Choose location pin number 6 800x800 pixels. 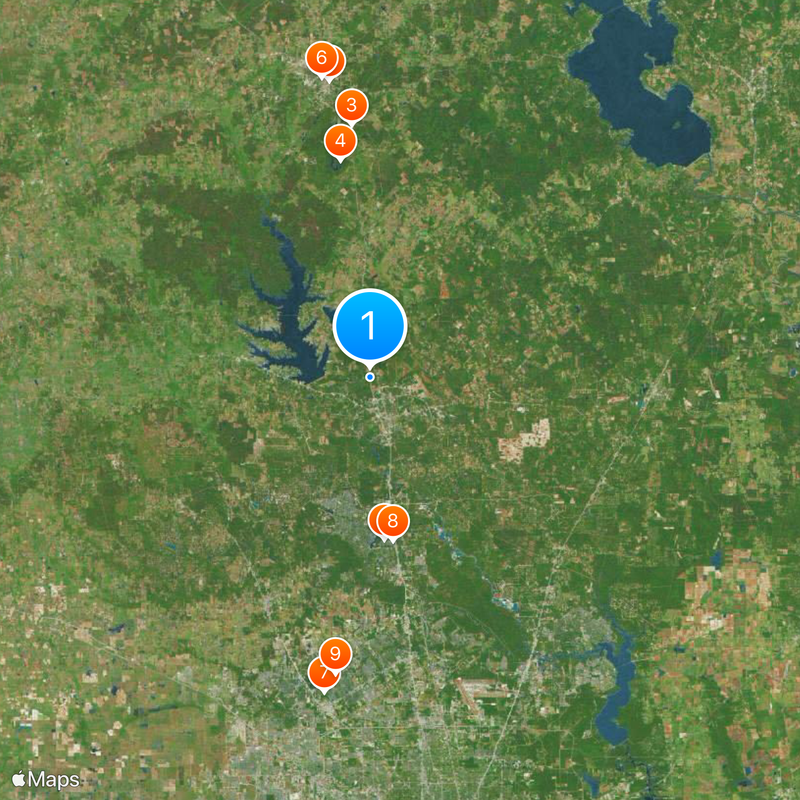coord(320,58)
